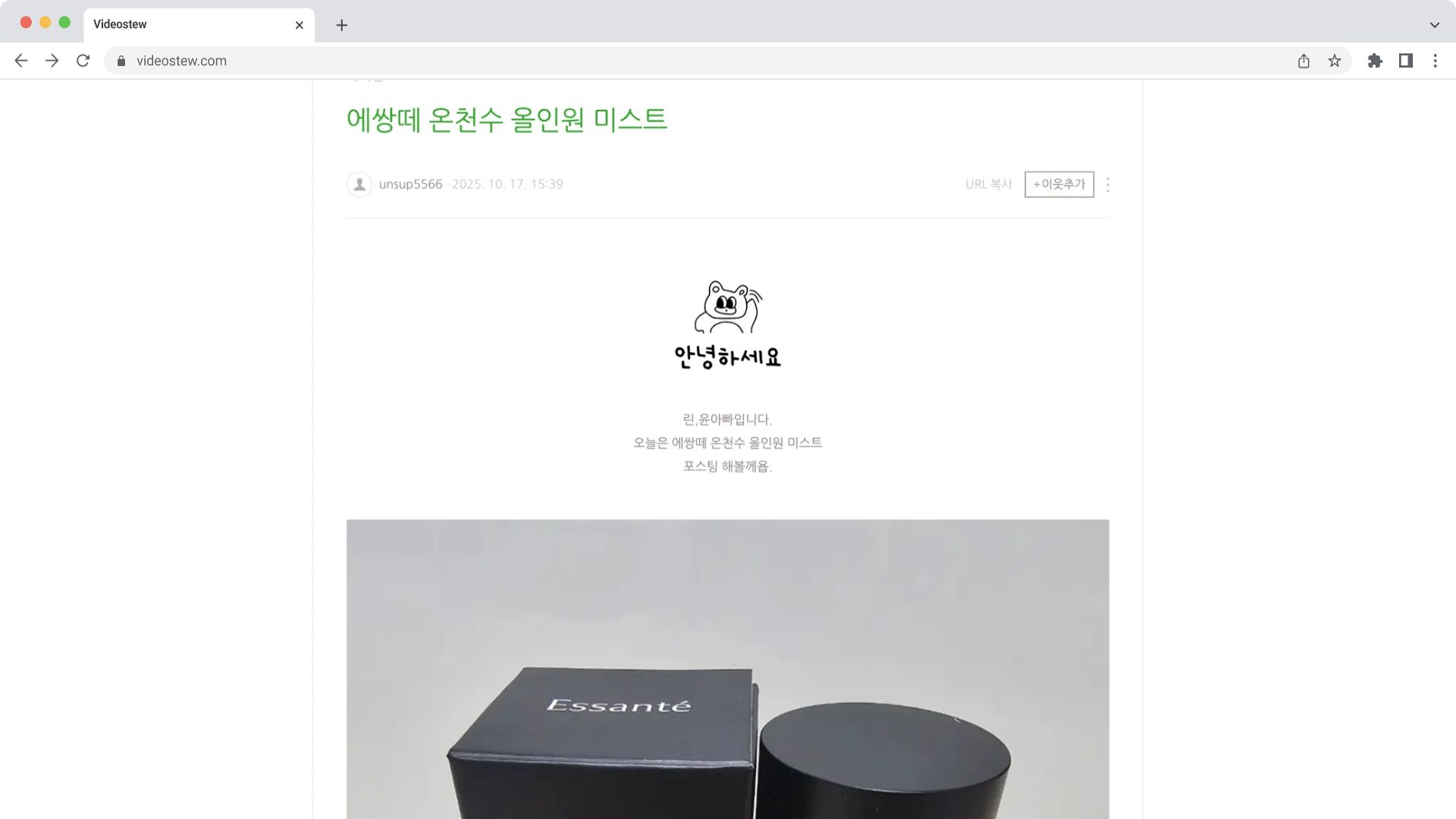Open the Essanté product photo
The image size is (1456, 819).
point(727,669)
